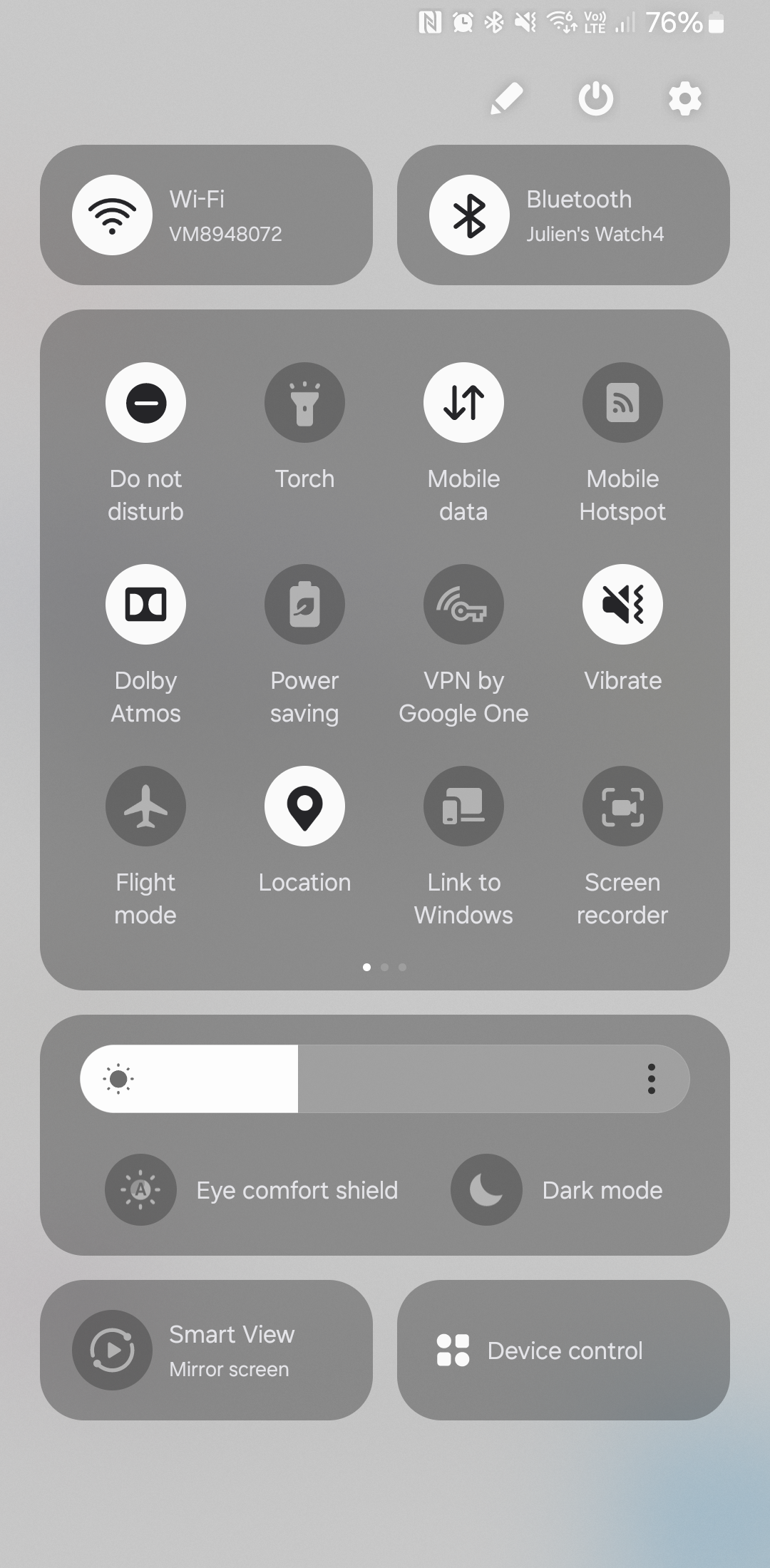Edit the quick settings panel layout
This screenshot has width=770, height=1568.
[x=507, y=98]
